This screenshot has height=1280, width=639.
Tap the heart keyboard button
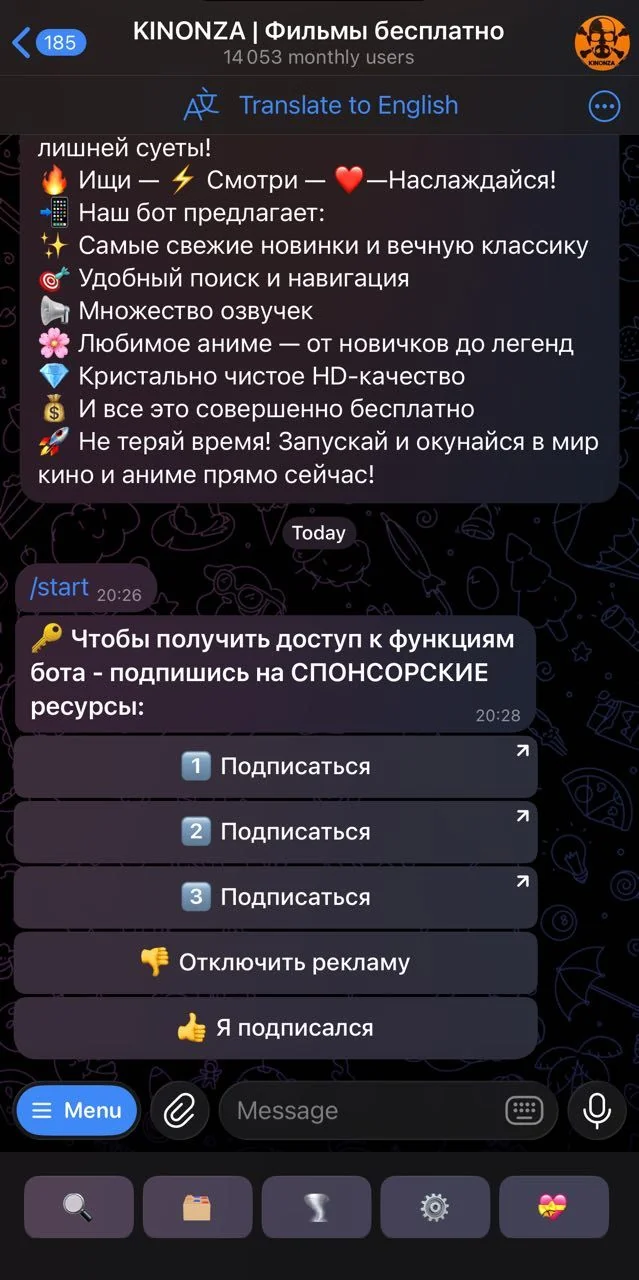pyautogui.click(x=554, y=1207)
